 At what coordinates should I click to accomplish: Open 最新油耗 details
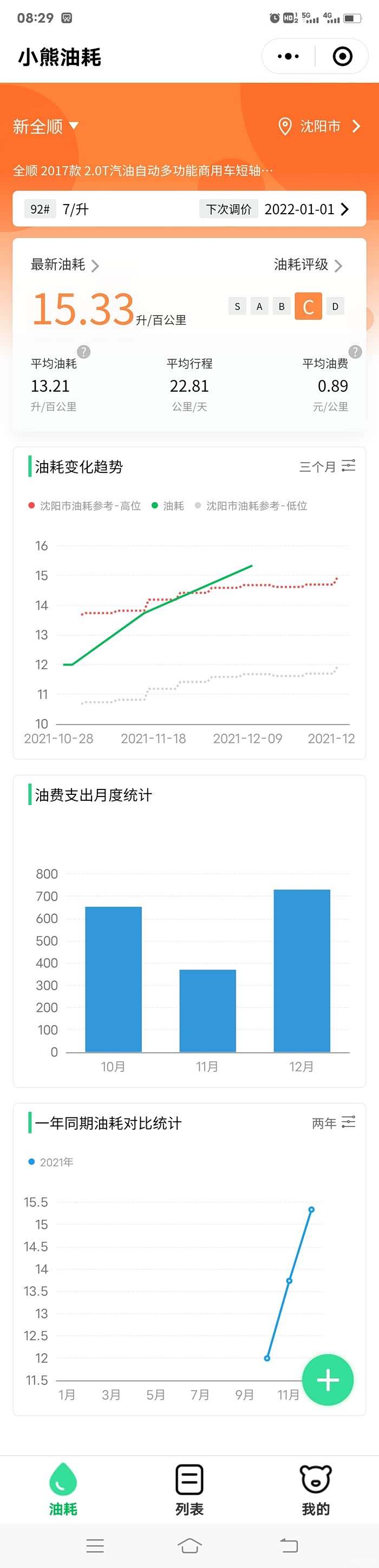point(64,265)
